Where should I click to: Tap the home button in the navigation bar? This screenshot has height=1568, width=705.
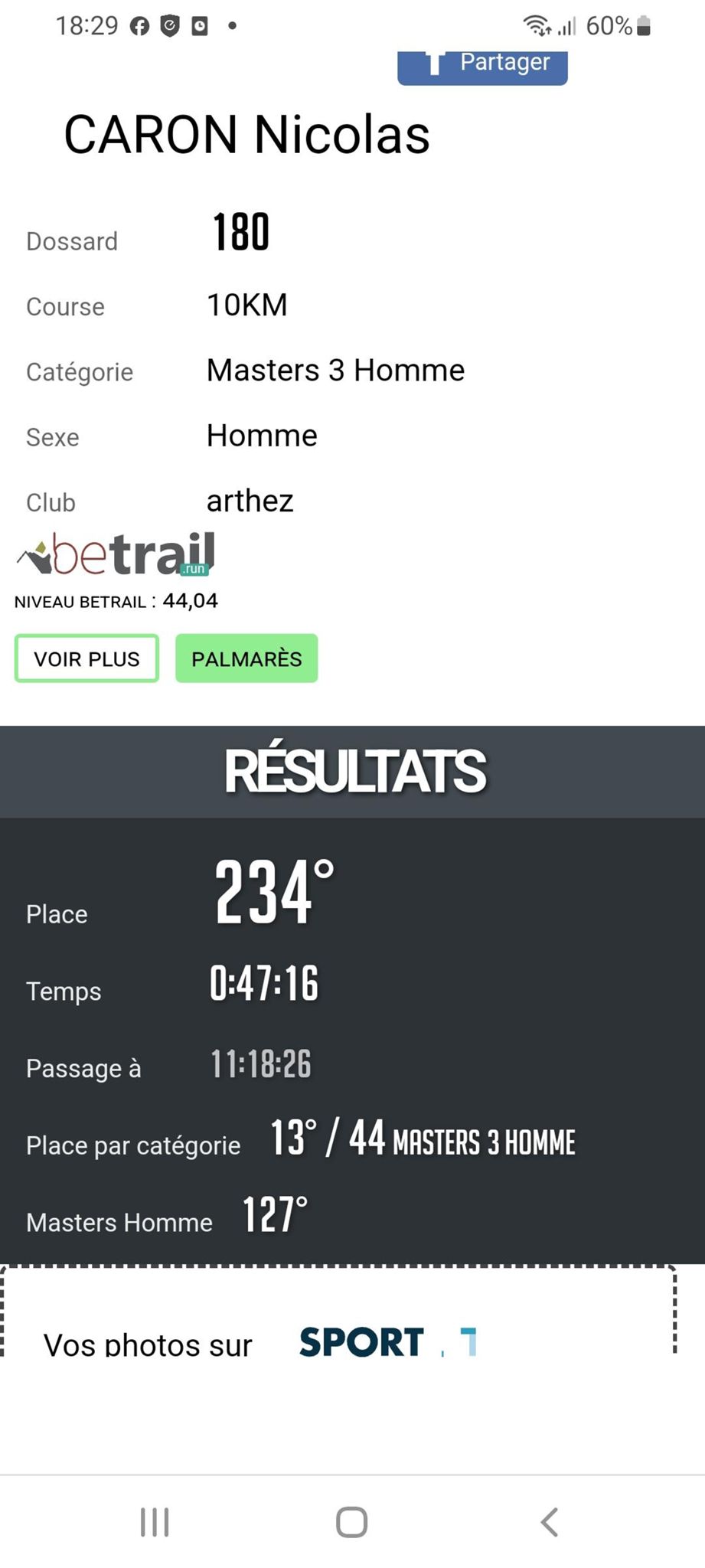point(351,1523)
